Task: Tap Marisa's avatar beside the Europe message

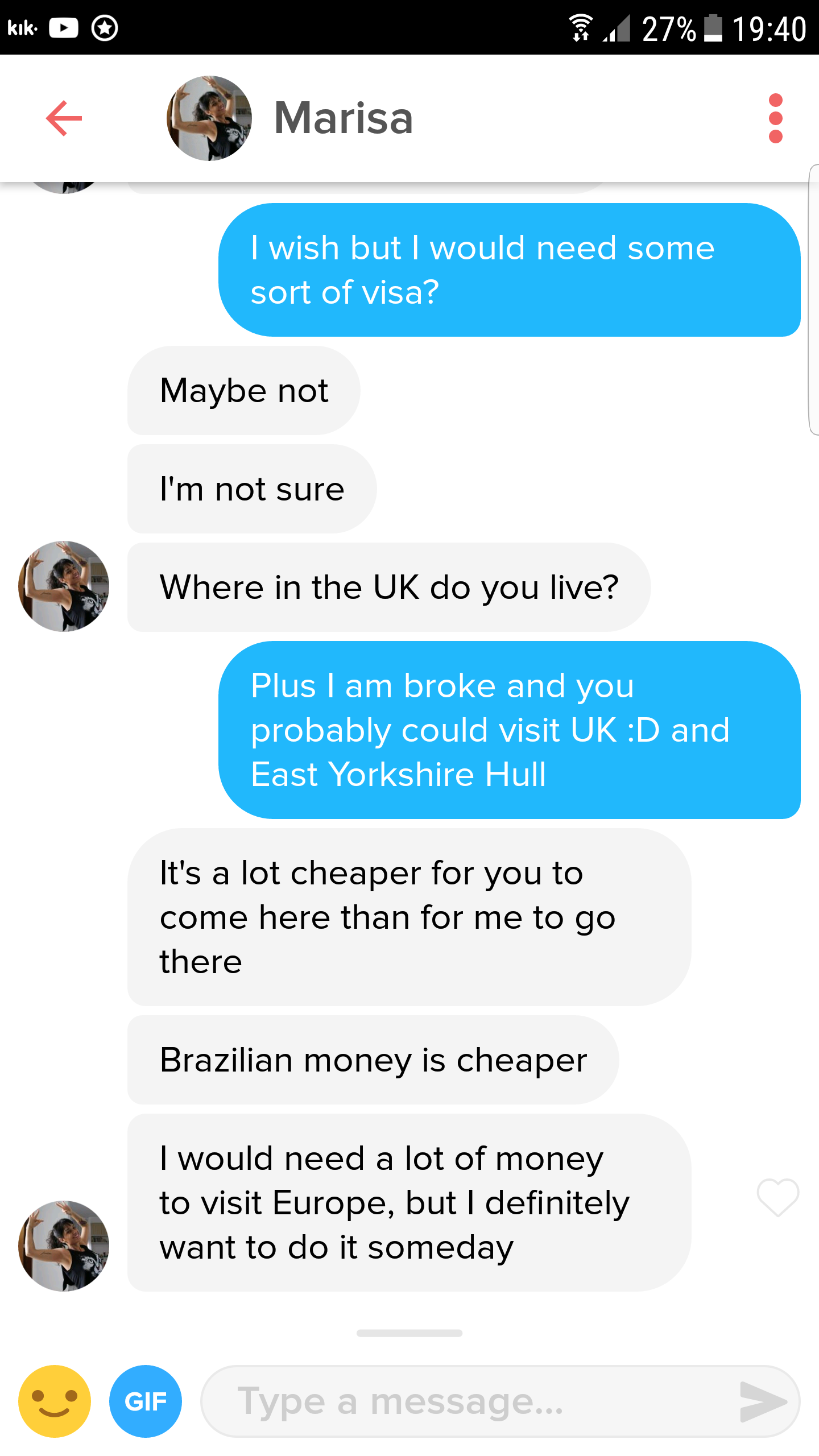Action: point(64,1246)
